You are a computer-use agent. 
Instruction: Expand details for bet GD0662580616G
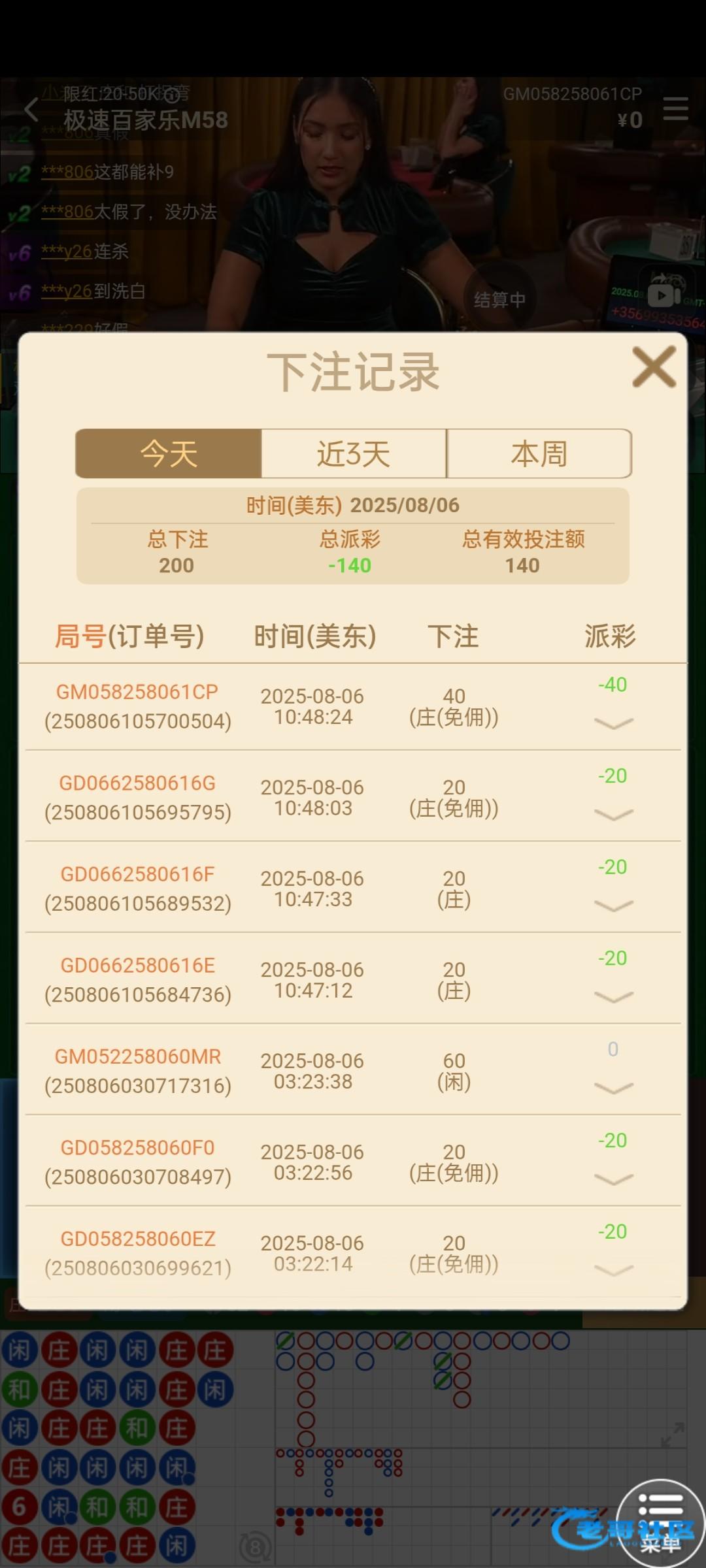pos(613,814)
